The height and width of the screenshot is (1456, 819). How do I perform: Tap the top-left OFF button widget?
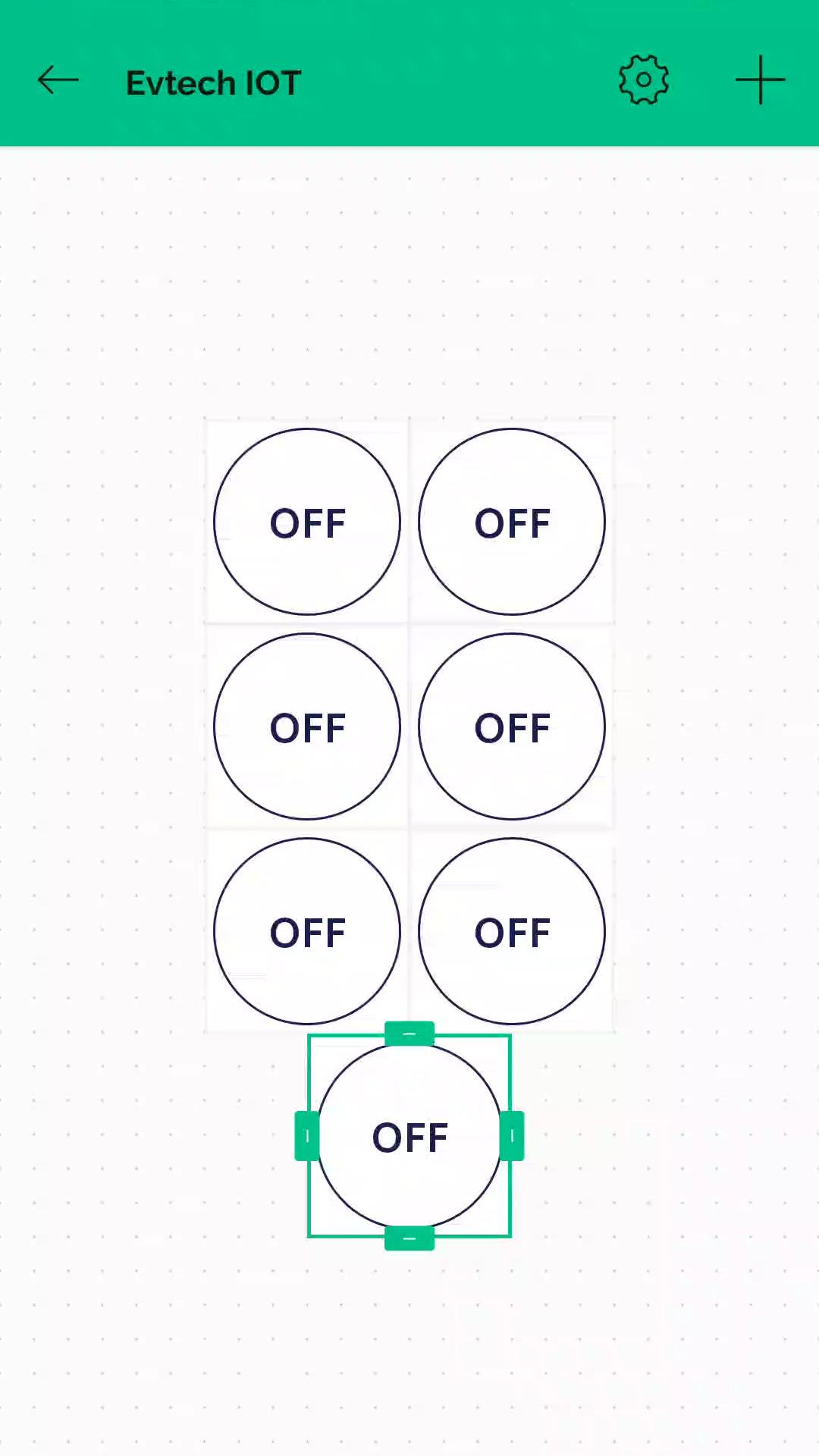[307, 522]
